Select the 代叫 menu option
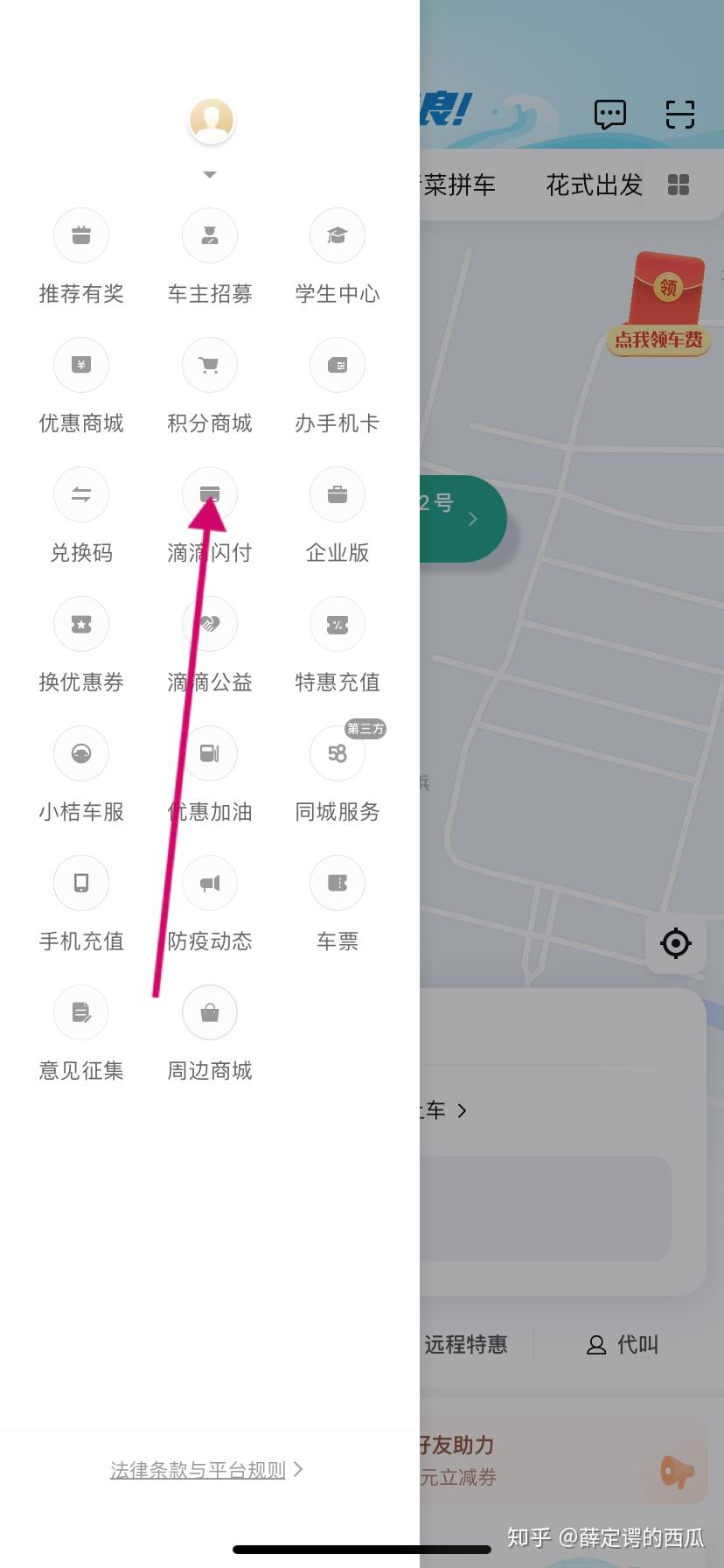Image resolution: width=724 pixels, height=1568 pixels. tap(622, 1345)
